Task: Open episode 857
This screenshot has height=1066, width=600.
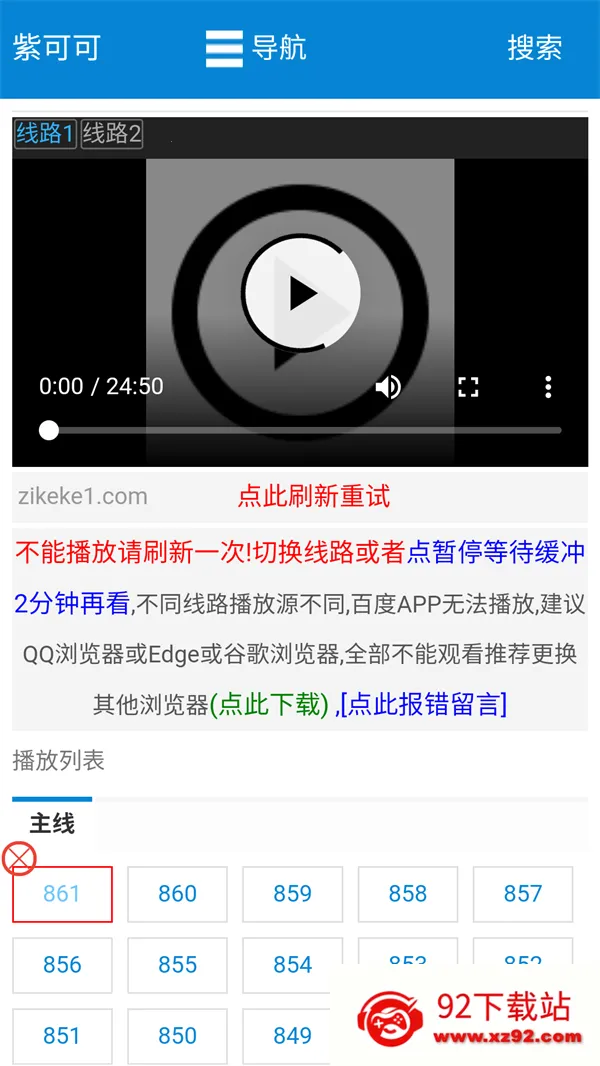Action: point(523,894)
